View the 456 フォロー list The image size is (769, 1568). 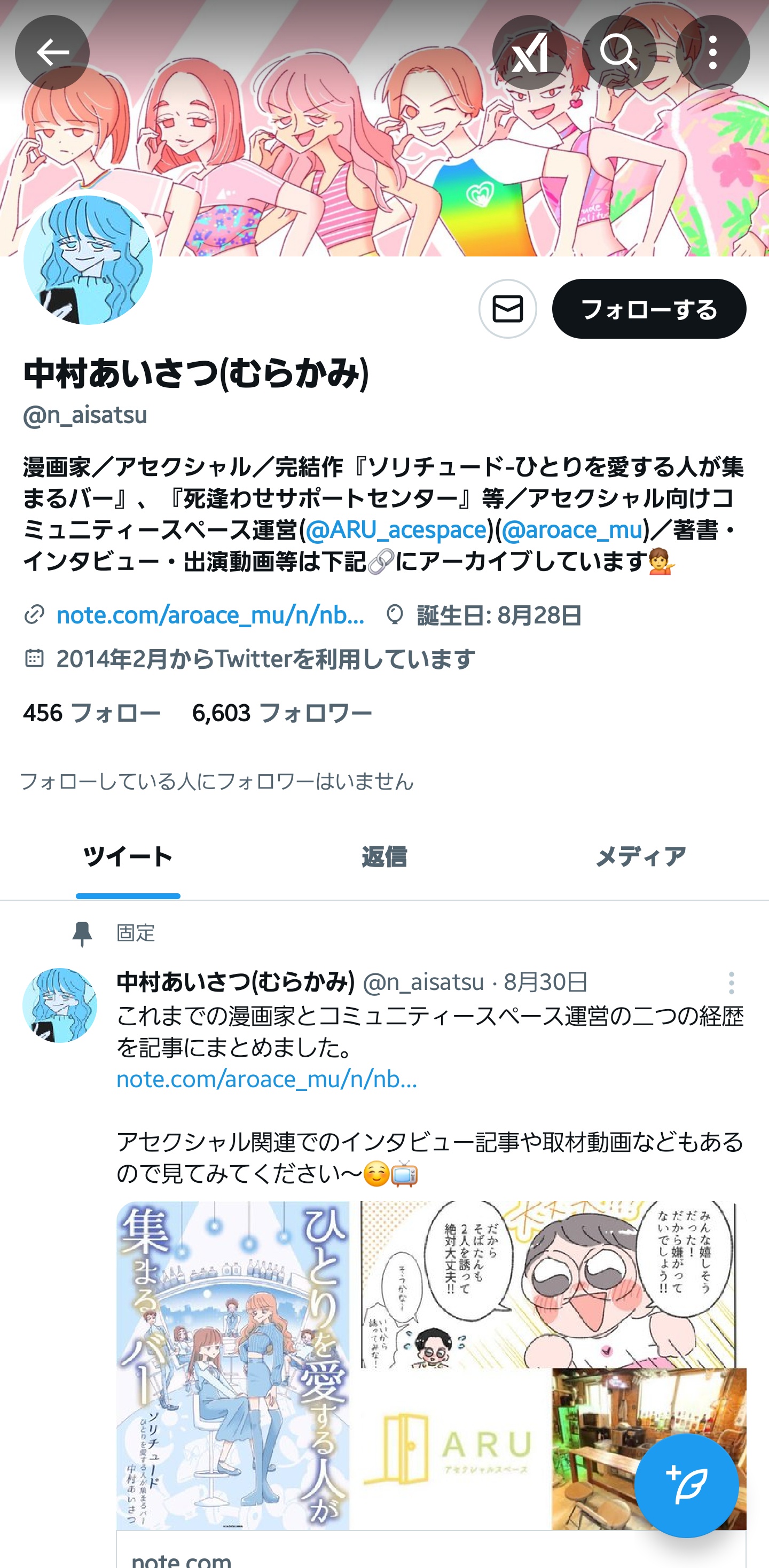point(91,713)
